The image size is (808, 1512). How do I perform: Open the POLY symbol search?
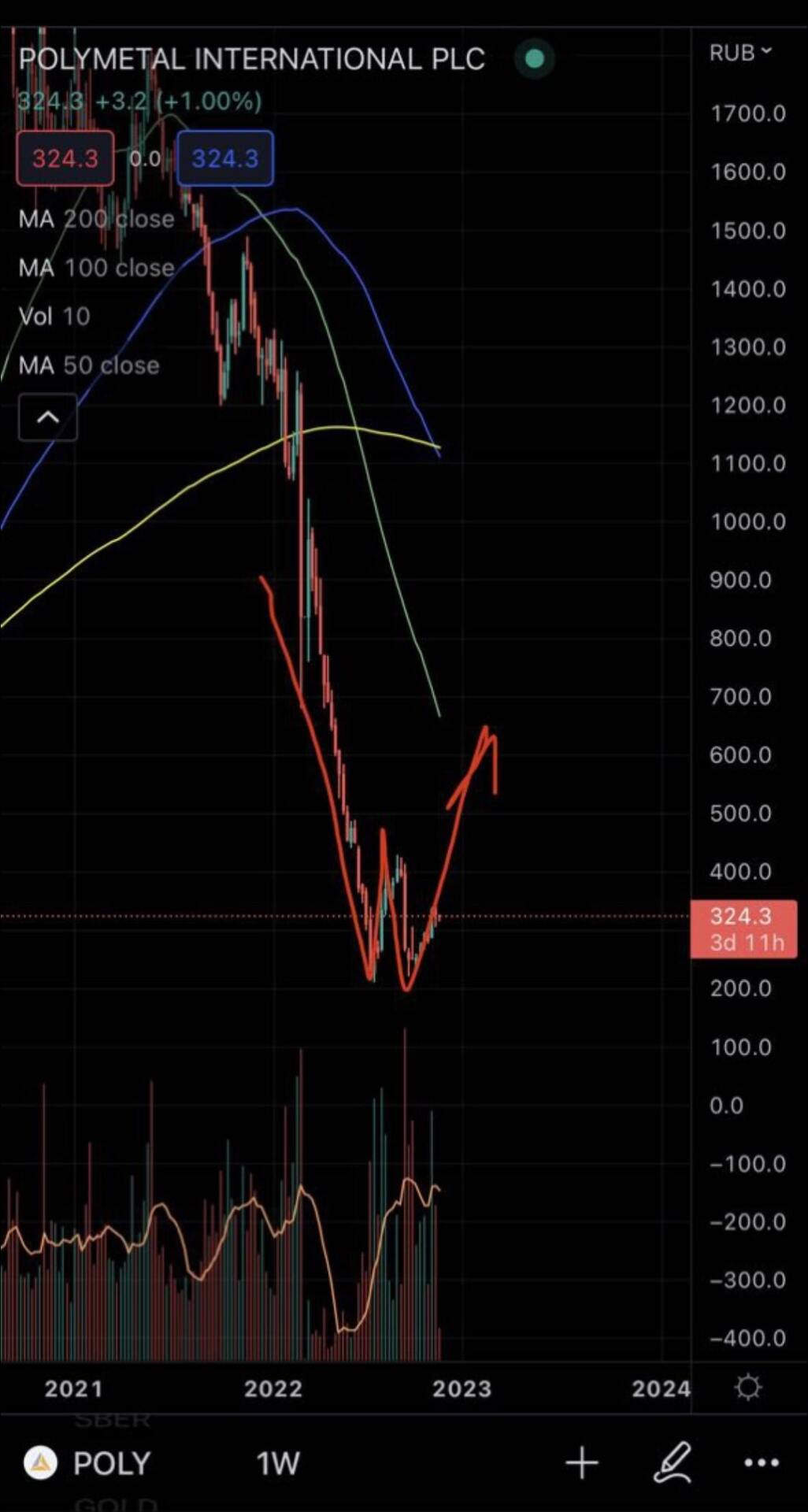tap(87, 1463)
